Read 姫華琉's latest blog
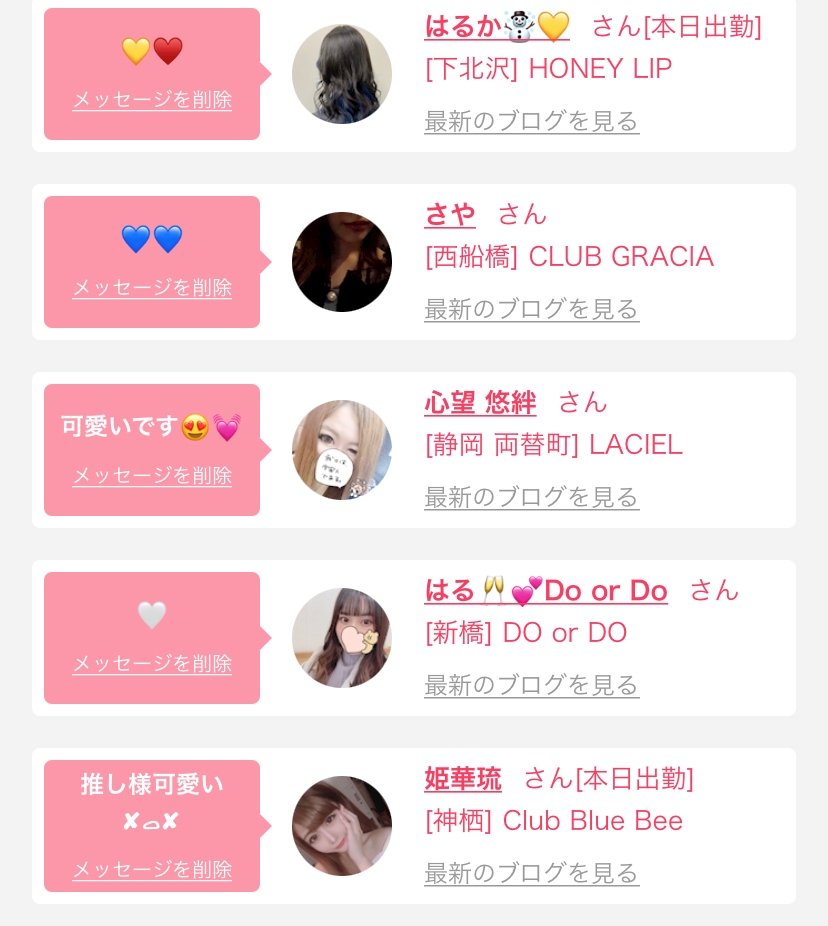Image resolution: width=828 pixels, height=926 pixels. tap(531, 873)
